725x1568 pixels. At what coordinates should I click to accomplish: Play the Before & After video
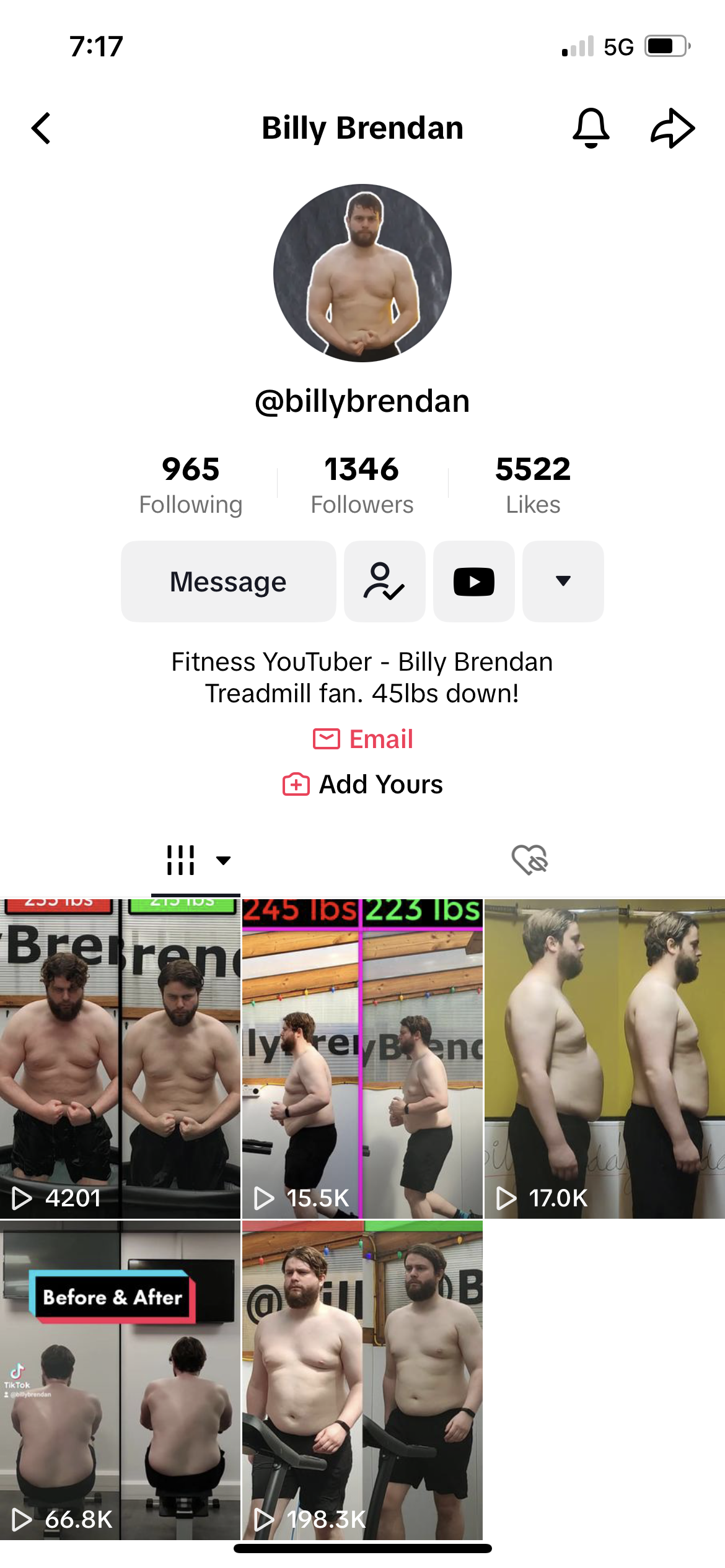[x=120, y=1380]
